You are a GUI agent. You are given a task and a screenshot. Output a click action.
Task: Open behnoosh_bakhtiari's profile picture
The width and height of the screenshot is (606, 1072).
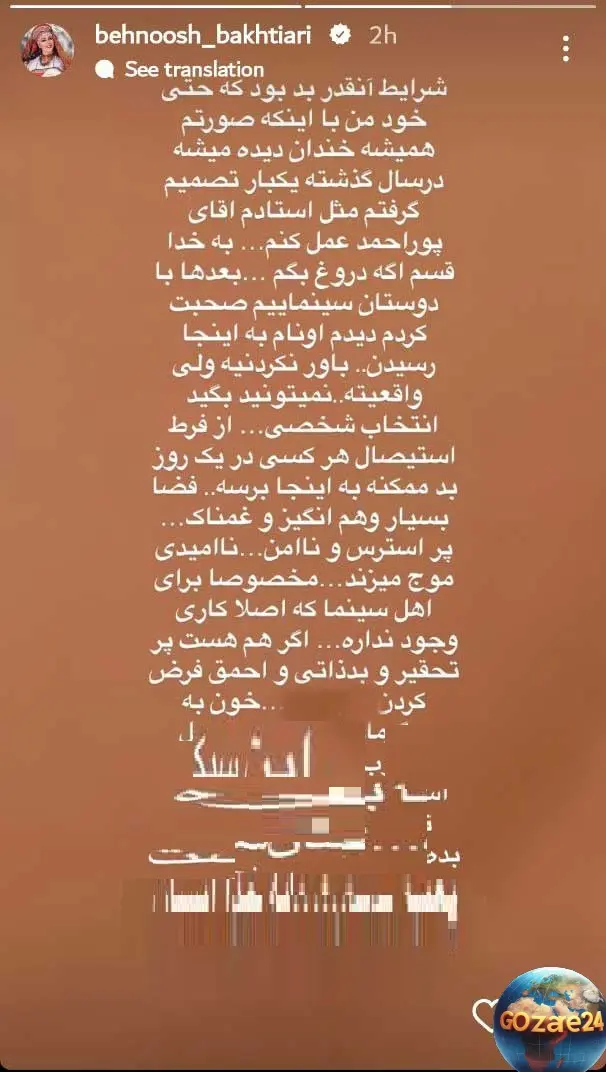pos(48,48)
